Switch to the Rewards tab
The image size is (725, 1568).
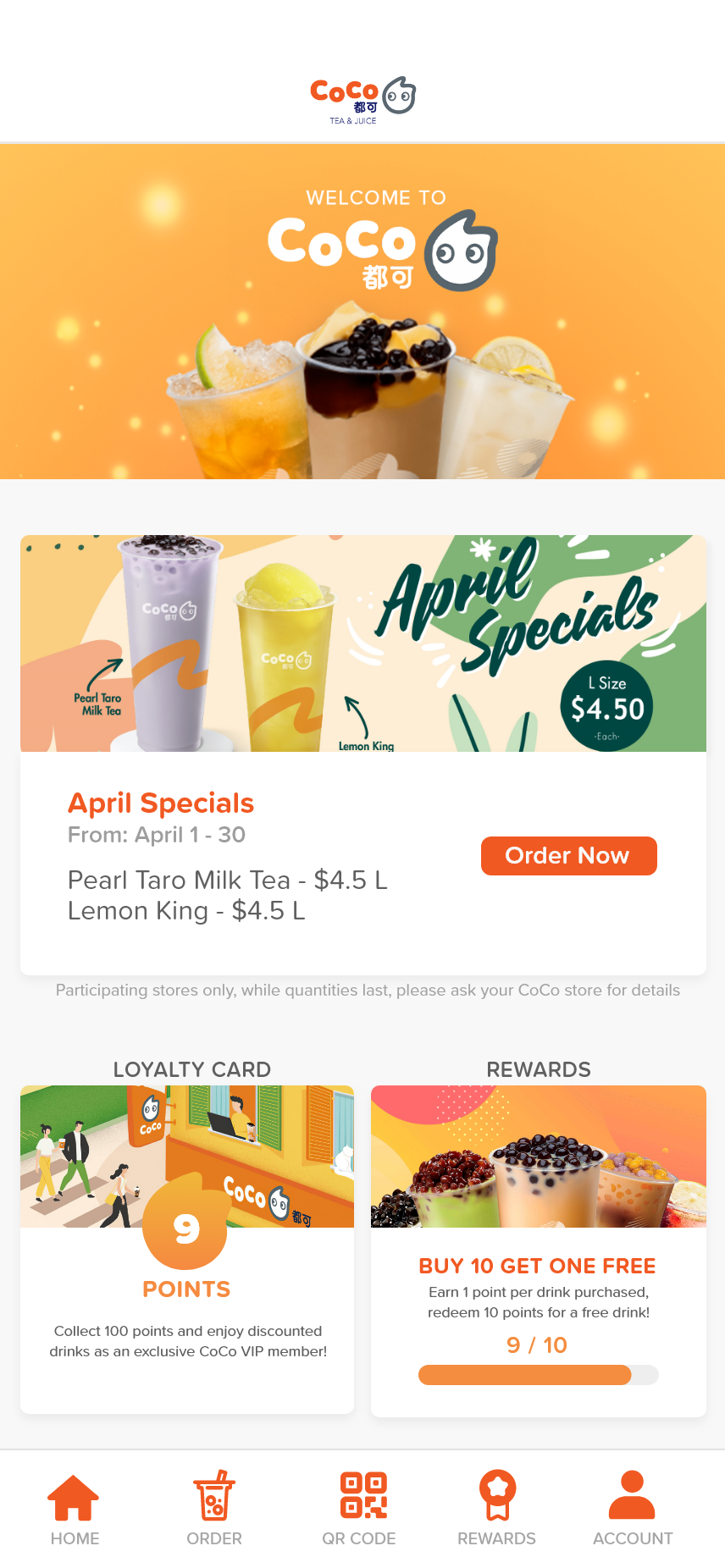[x=497, y=1509]
